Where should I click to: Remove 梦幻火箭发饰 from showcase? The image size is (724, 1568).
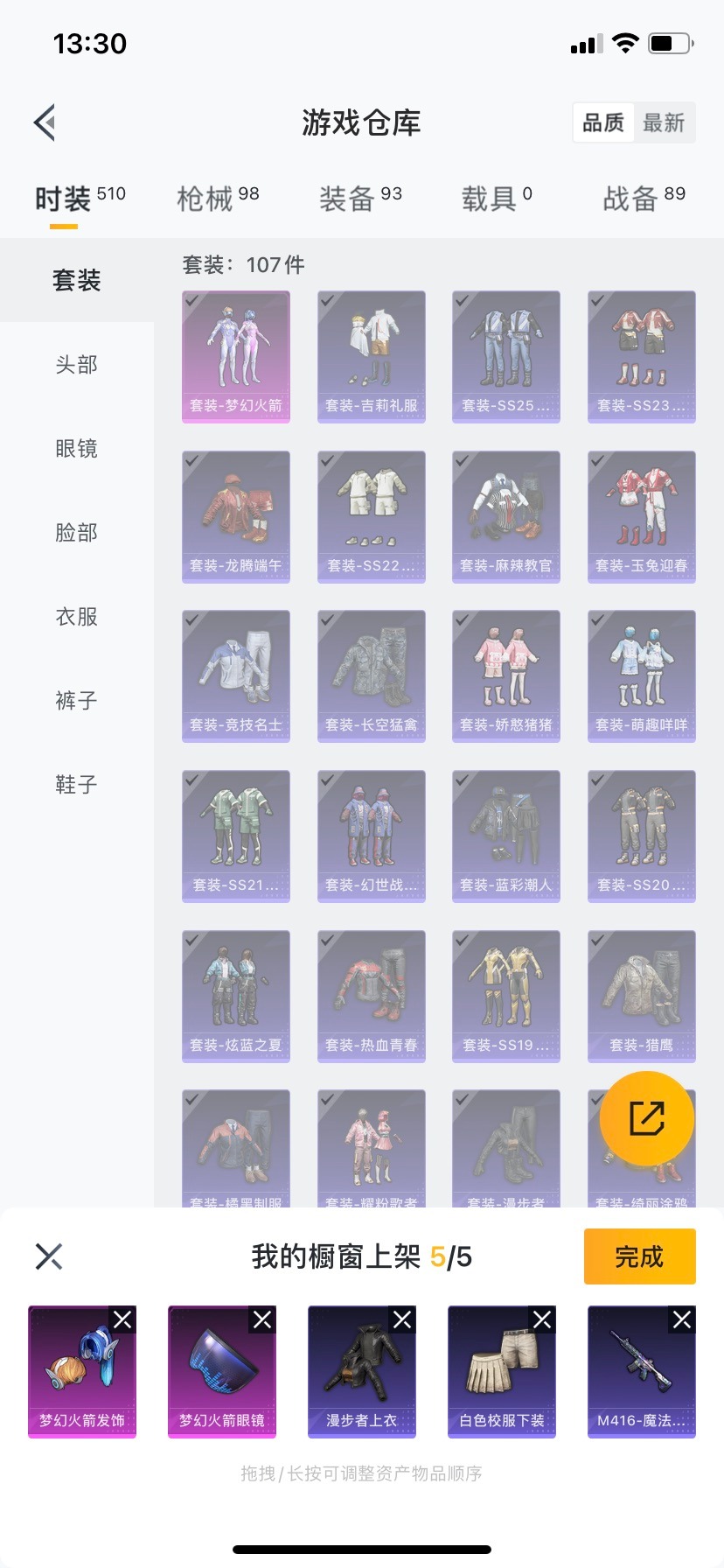[x=122, y=1319]
